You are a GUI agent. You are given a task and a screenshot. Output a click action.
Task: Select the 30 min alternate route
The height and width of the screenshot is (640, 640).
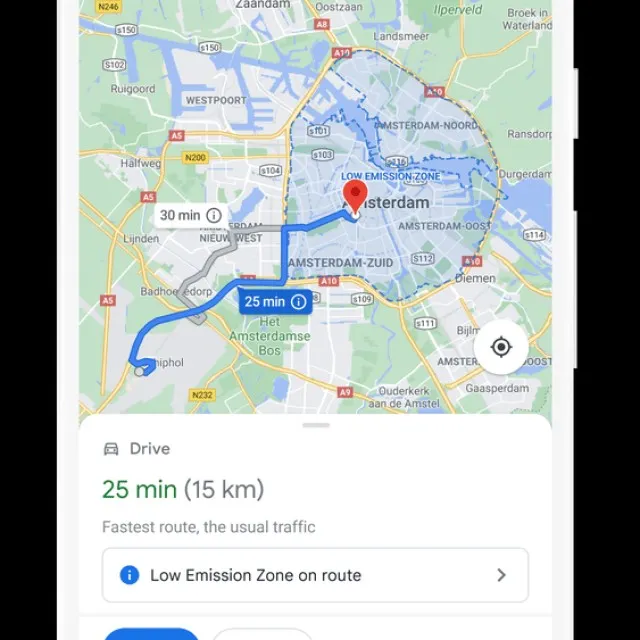191,215
